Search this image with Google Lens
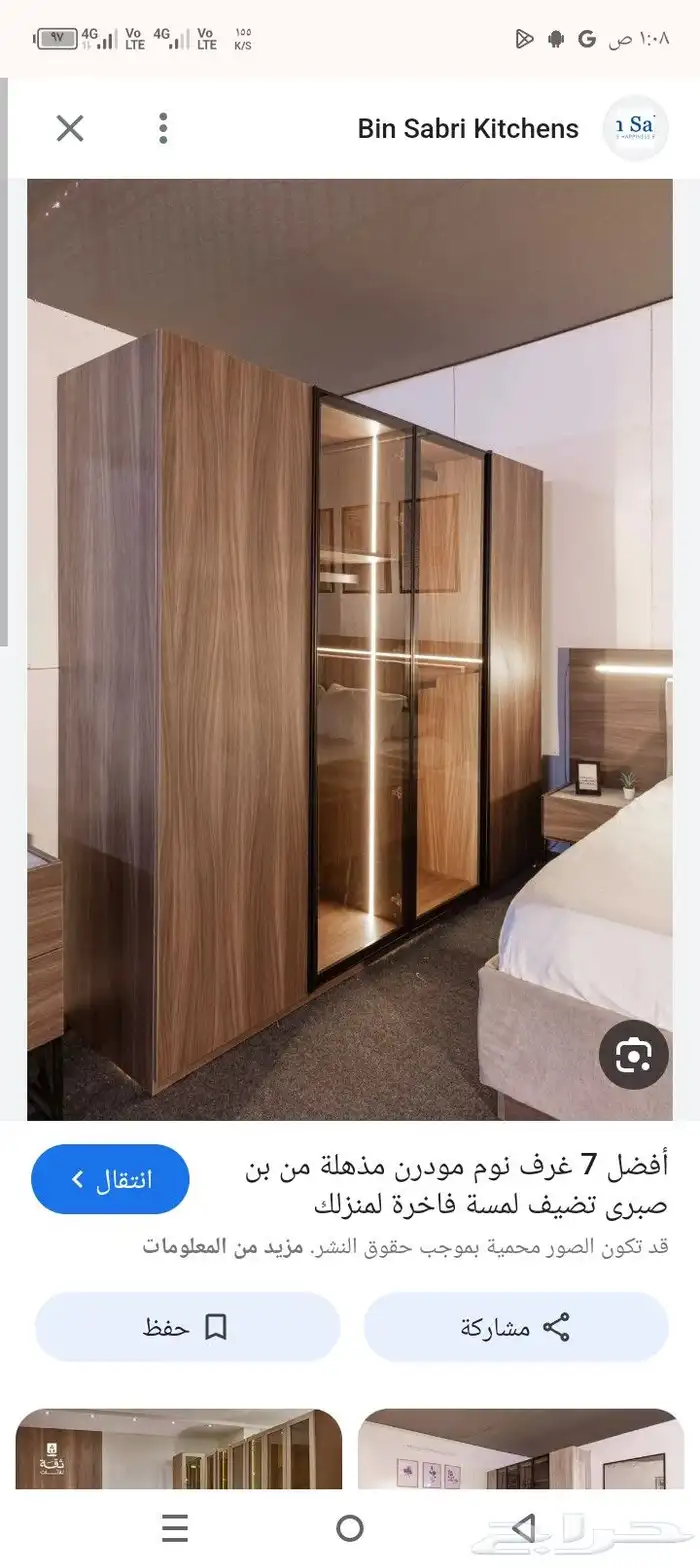The height and width of the screenshot is (1567, 700). 634,1055
